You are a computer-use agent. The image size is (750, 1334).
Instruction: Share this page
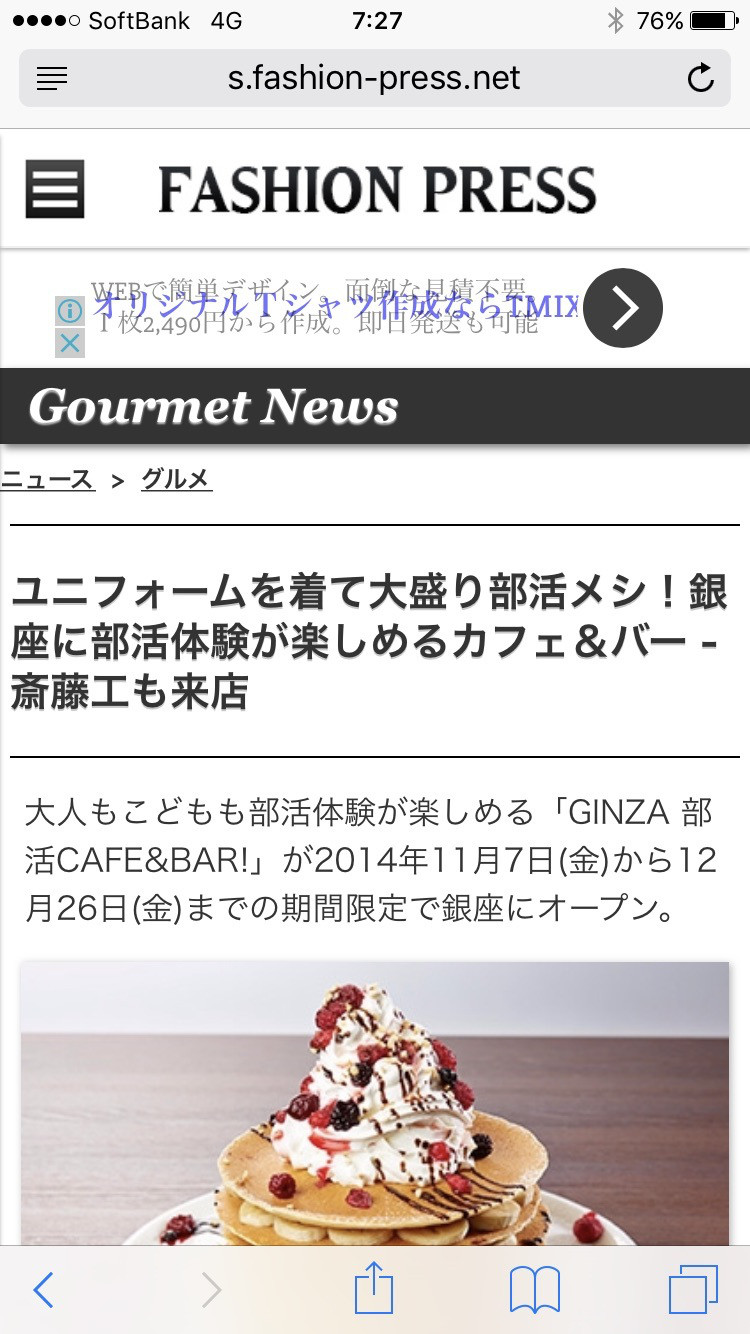375,1288
